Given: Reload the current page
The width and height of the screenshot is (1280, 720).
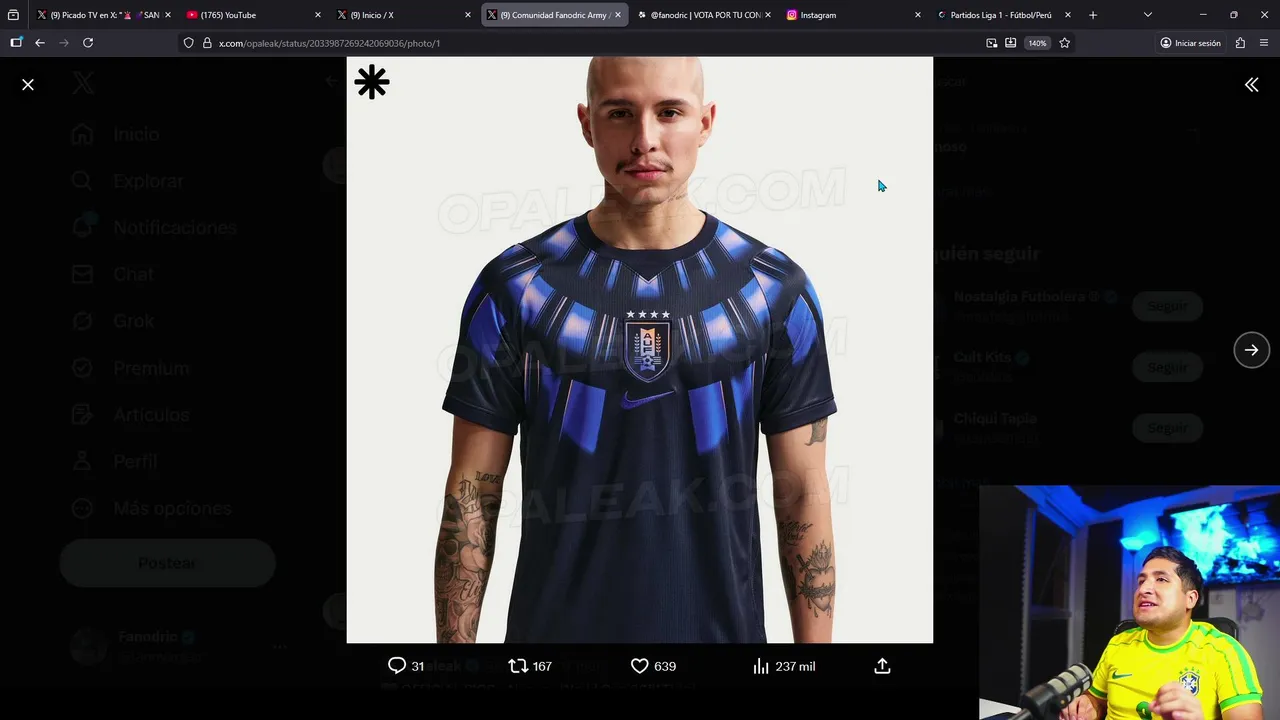Looking at the screenshot, I should [88, 43].
